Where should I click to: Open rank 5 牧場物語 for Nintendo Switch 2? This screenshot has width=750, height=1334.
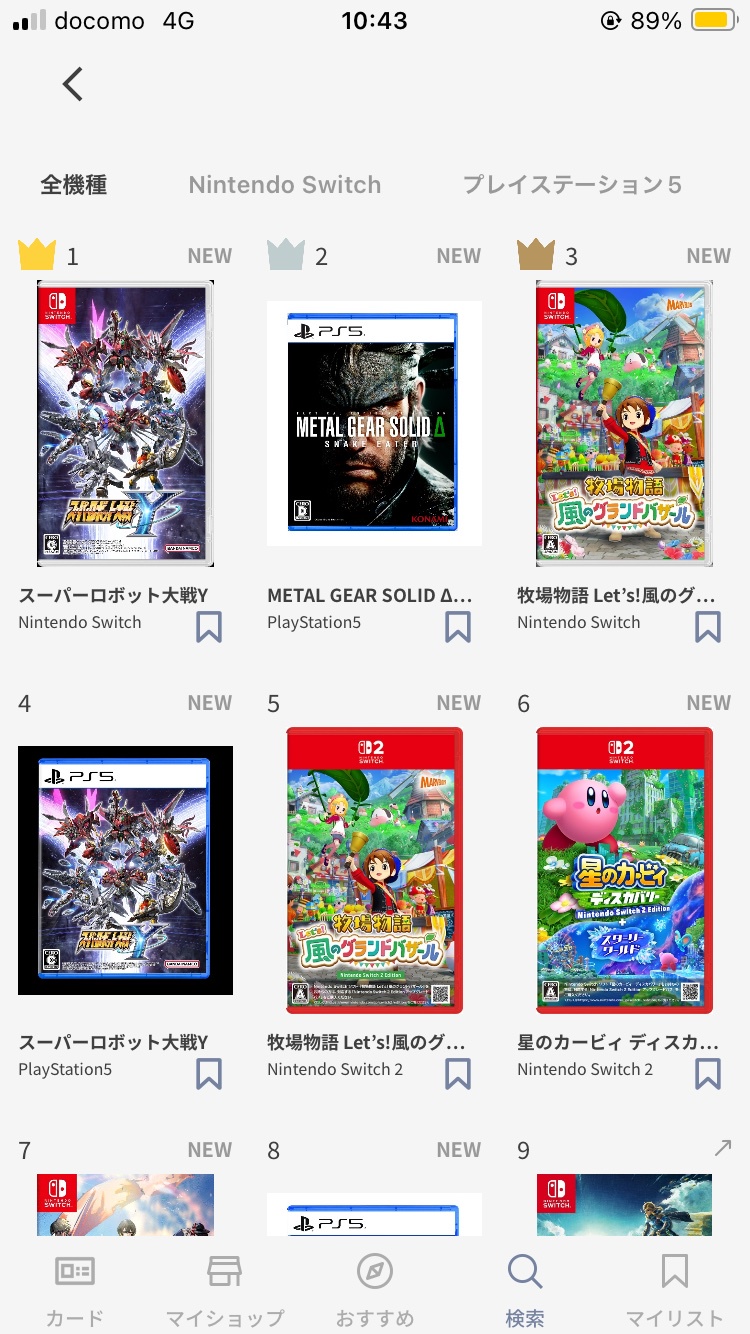pyautogui.click(x=374, y=870)
